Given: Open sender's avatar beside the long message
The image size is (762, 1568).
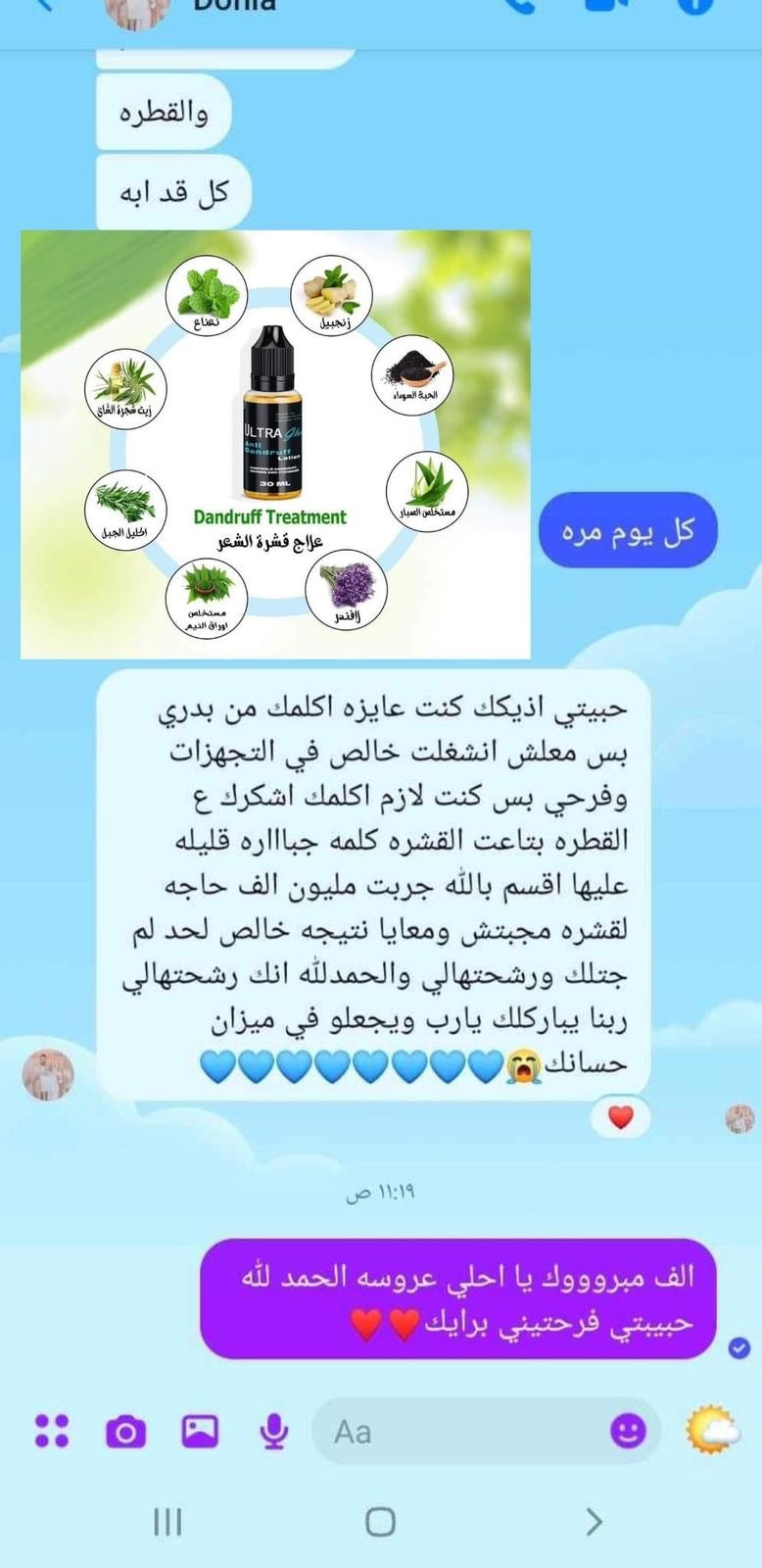Looking at the screenshot, I should 48,1074.
